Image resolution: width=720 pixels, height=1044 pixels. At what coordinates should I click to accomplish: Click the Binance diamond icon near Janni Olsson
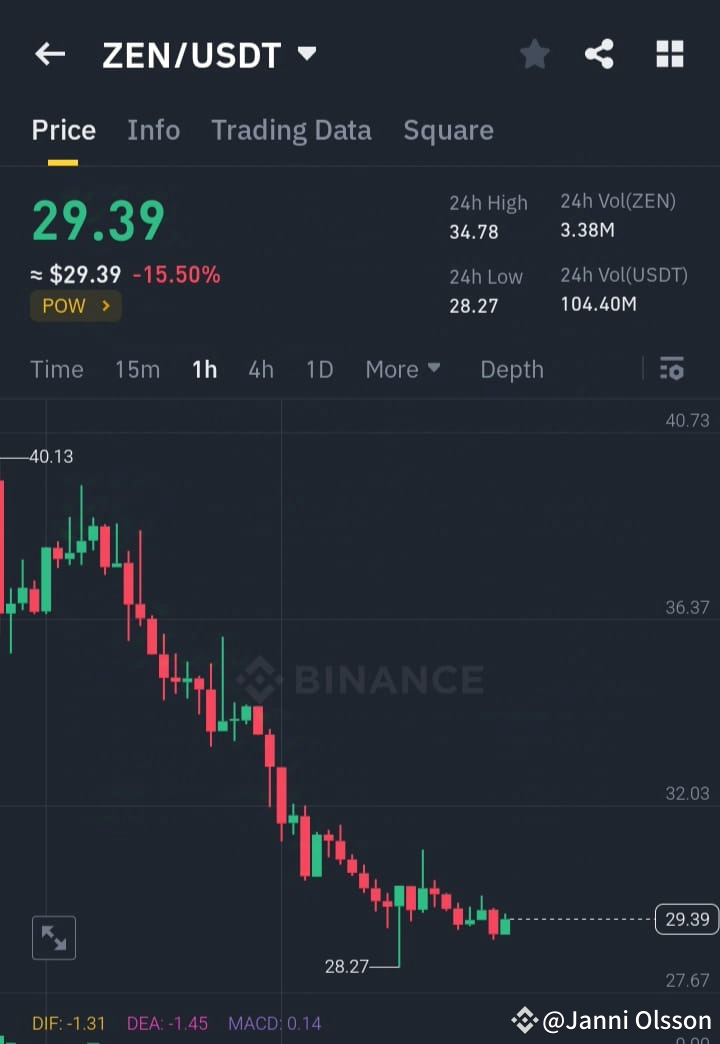(x=523, y=1020)
